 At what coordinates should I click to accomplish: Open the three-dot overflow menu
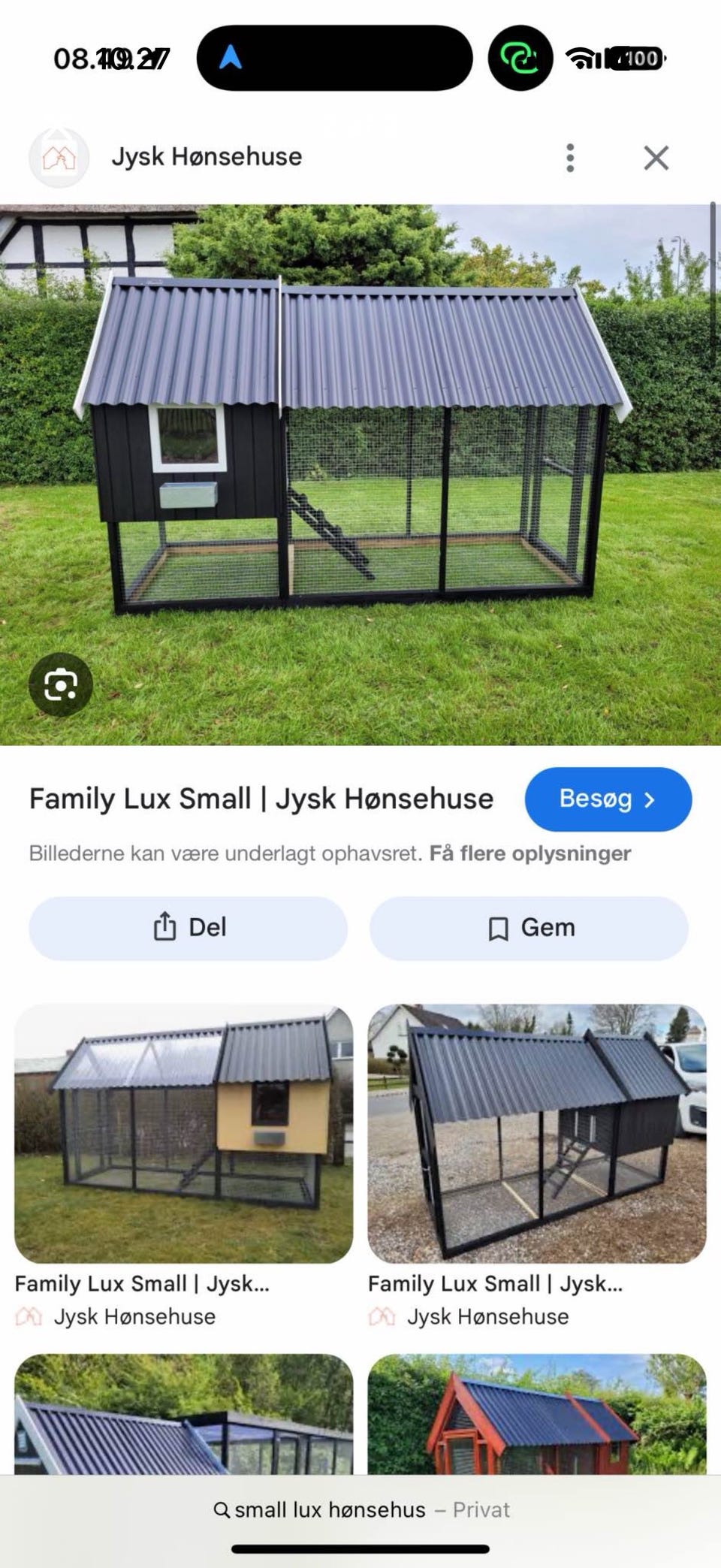click(570, 157)
